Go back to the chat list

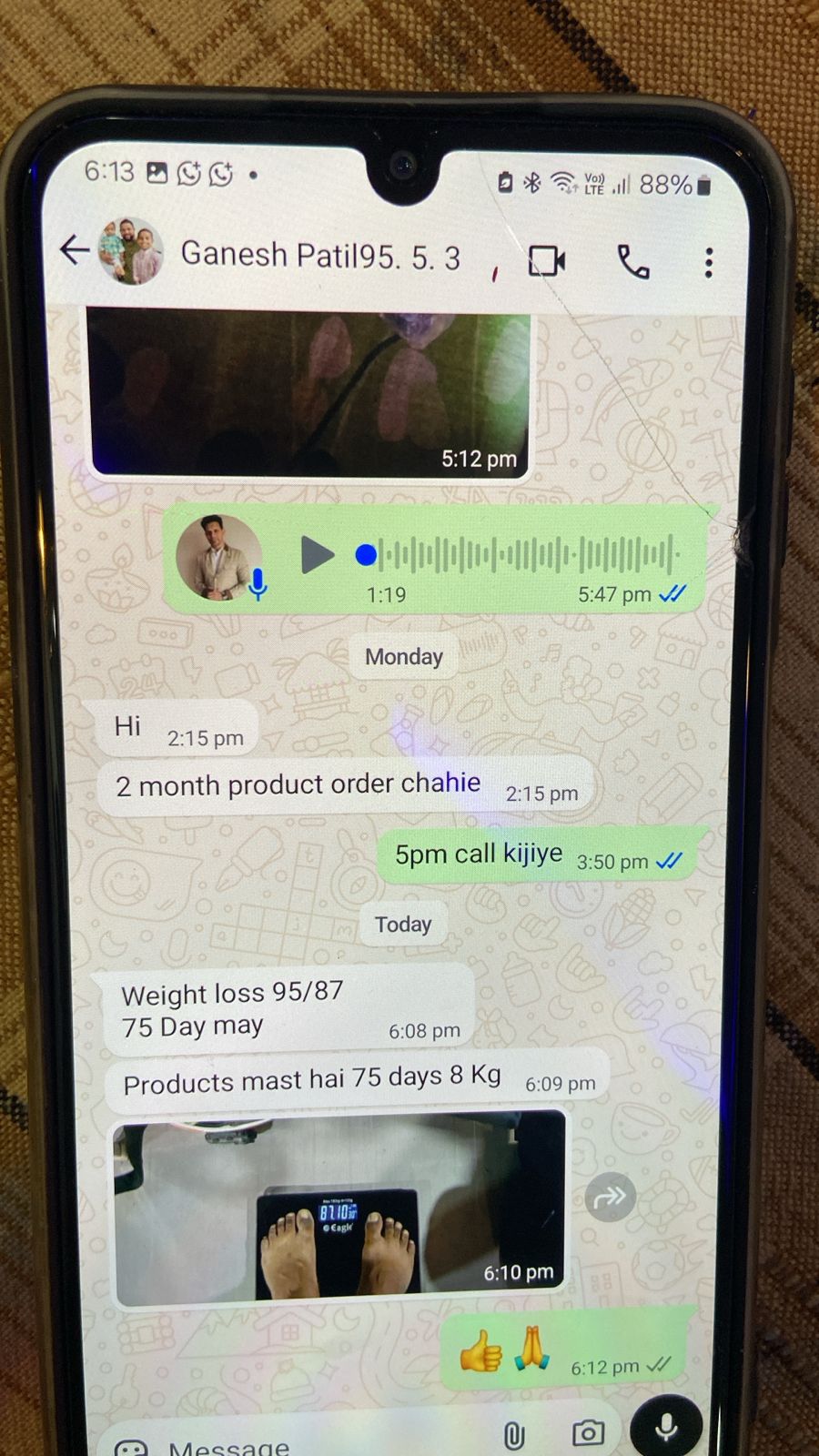[75, 250]
